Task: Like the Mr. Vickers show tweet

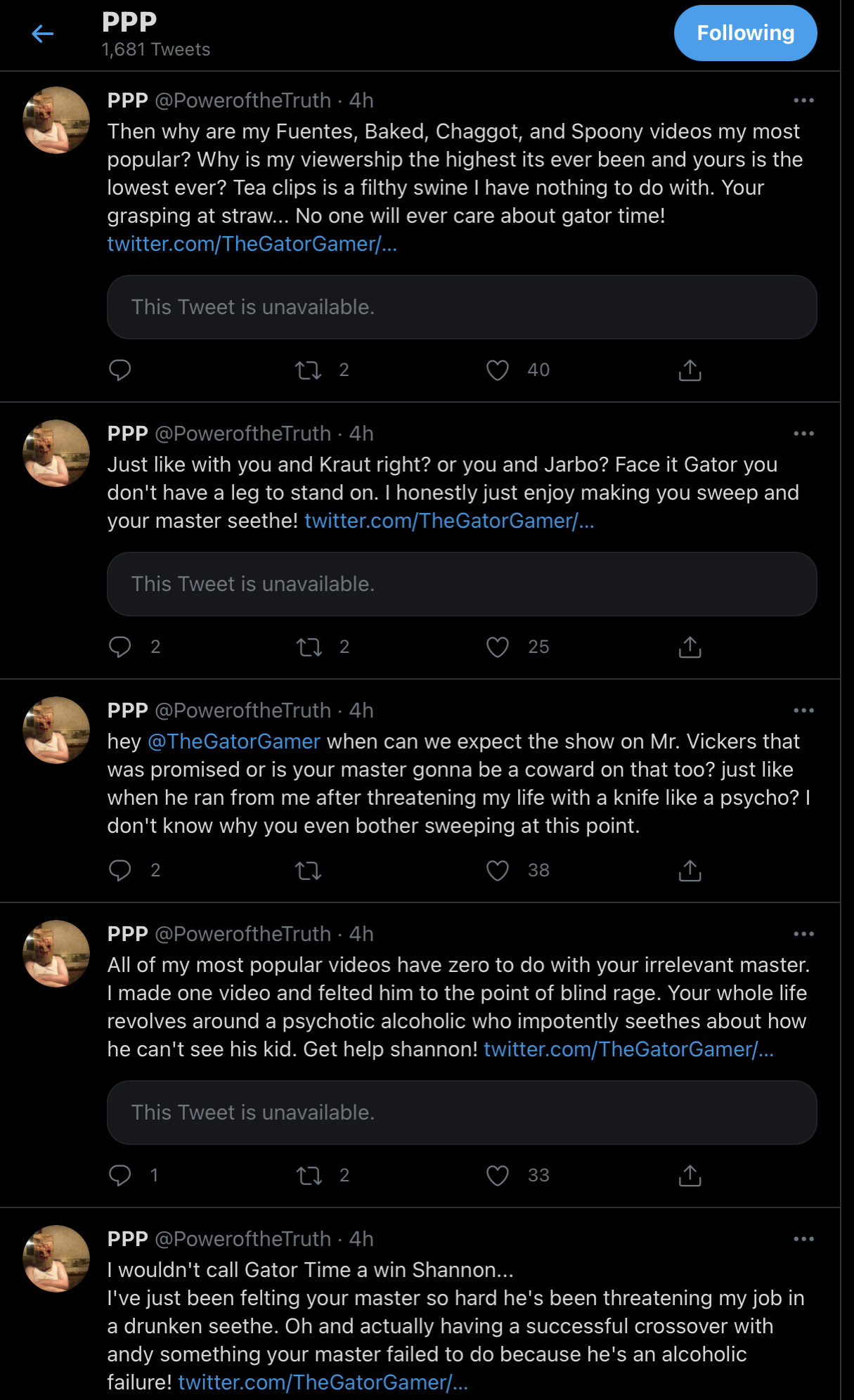Action: tap(498, 871)
